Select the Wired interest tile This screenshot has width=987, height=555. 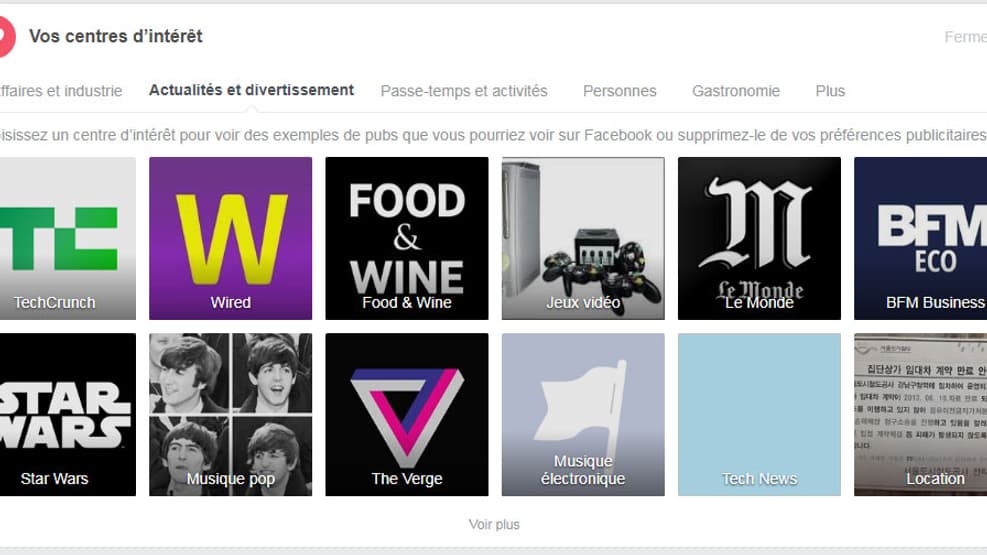coord(230,238)
